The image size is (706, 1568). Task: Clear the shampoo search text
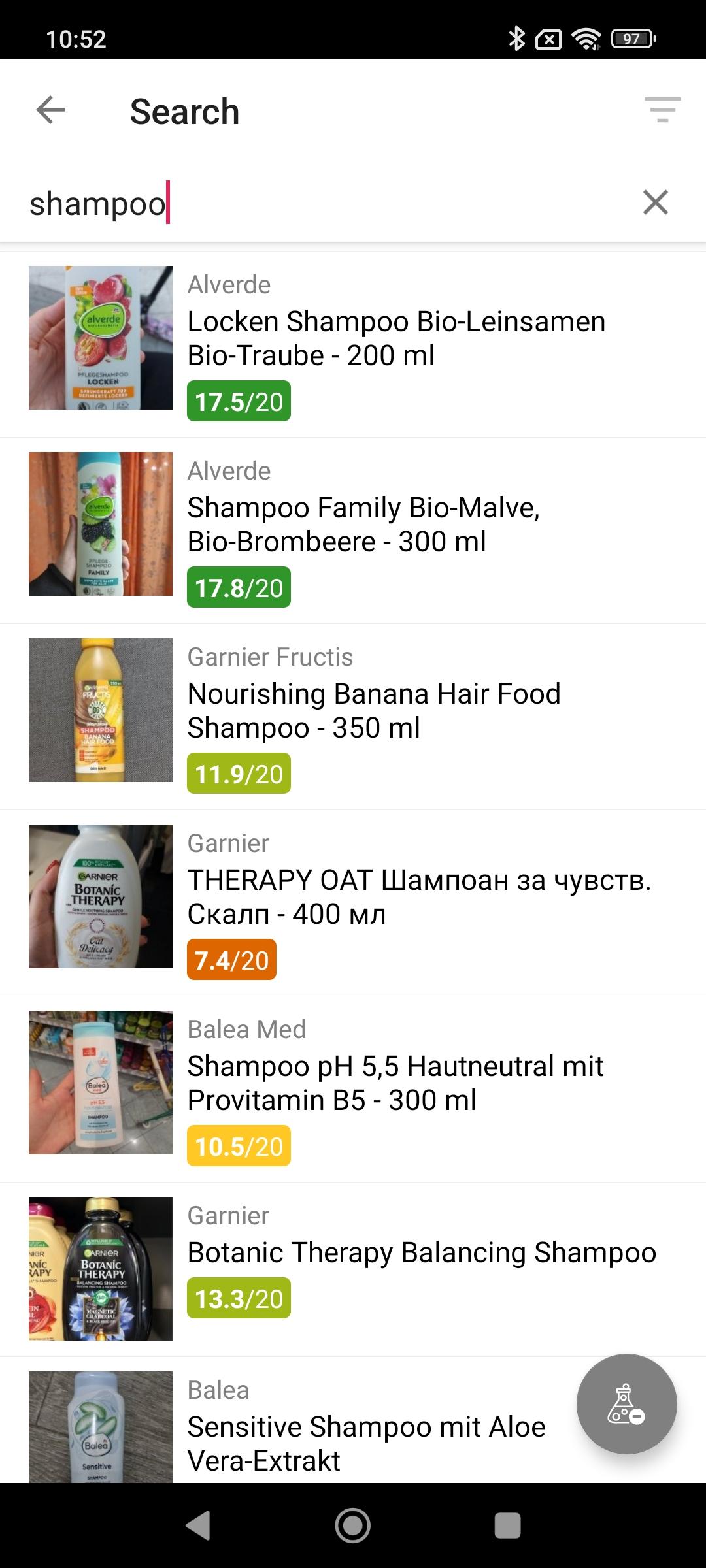point(656,203)
